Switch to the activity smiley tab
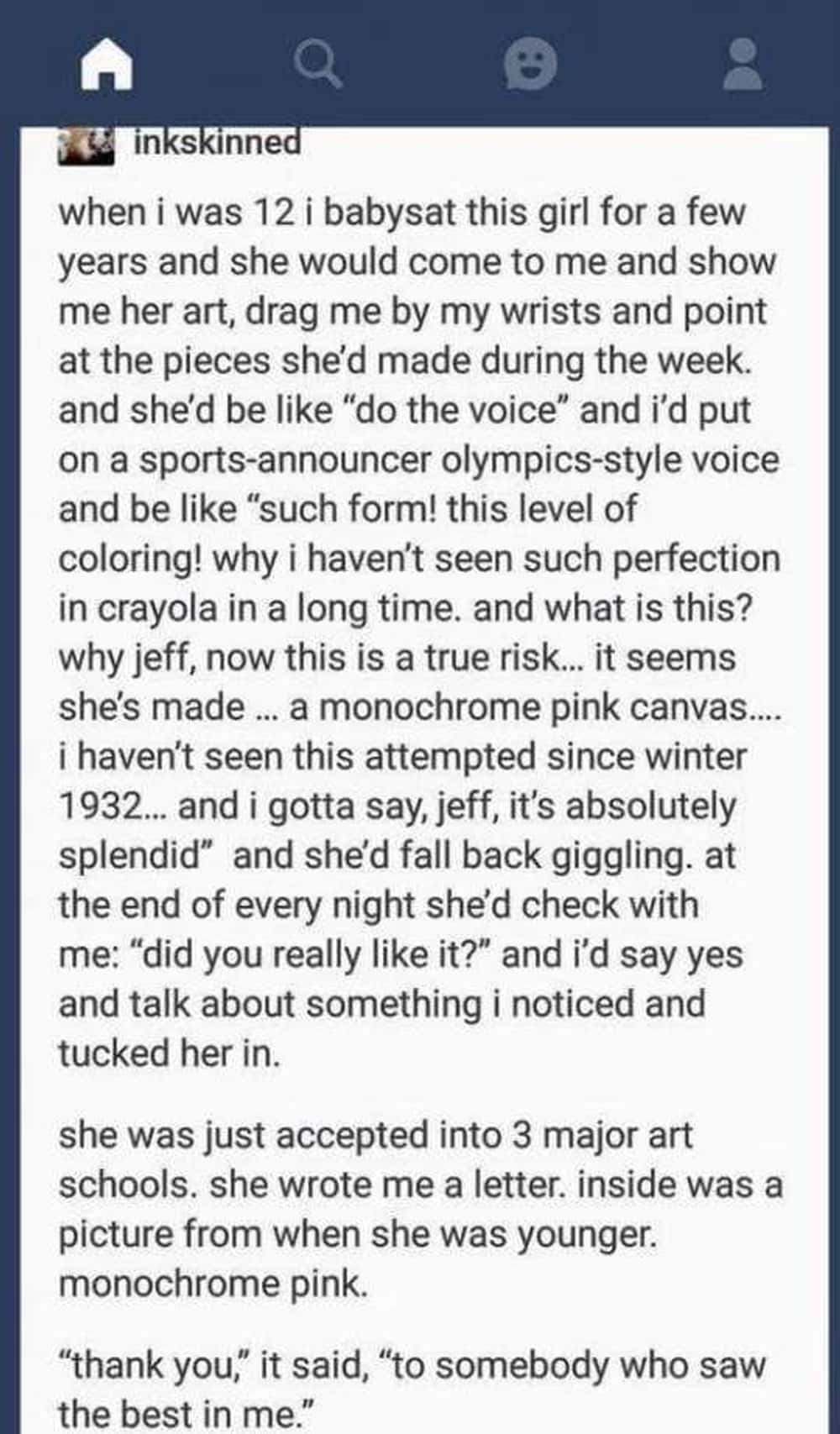This screenshot has width=840, height=1434. click(x=530, y=66)
